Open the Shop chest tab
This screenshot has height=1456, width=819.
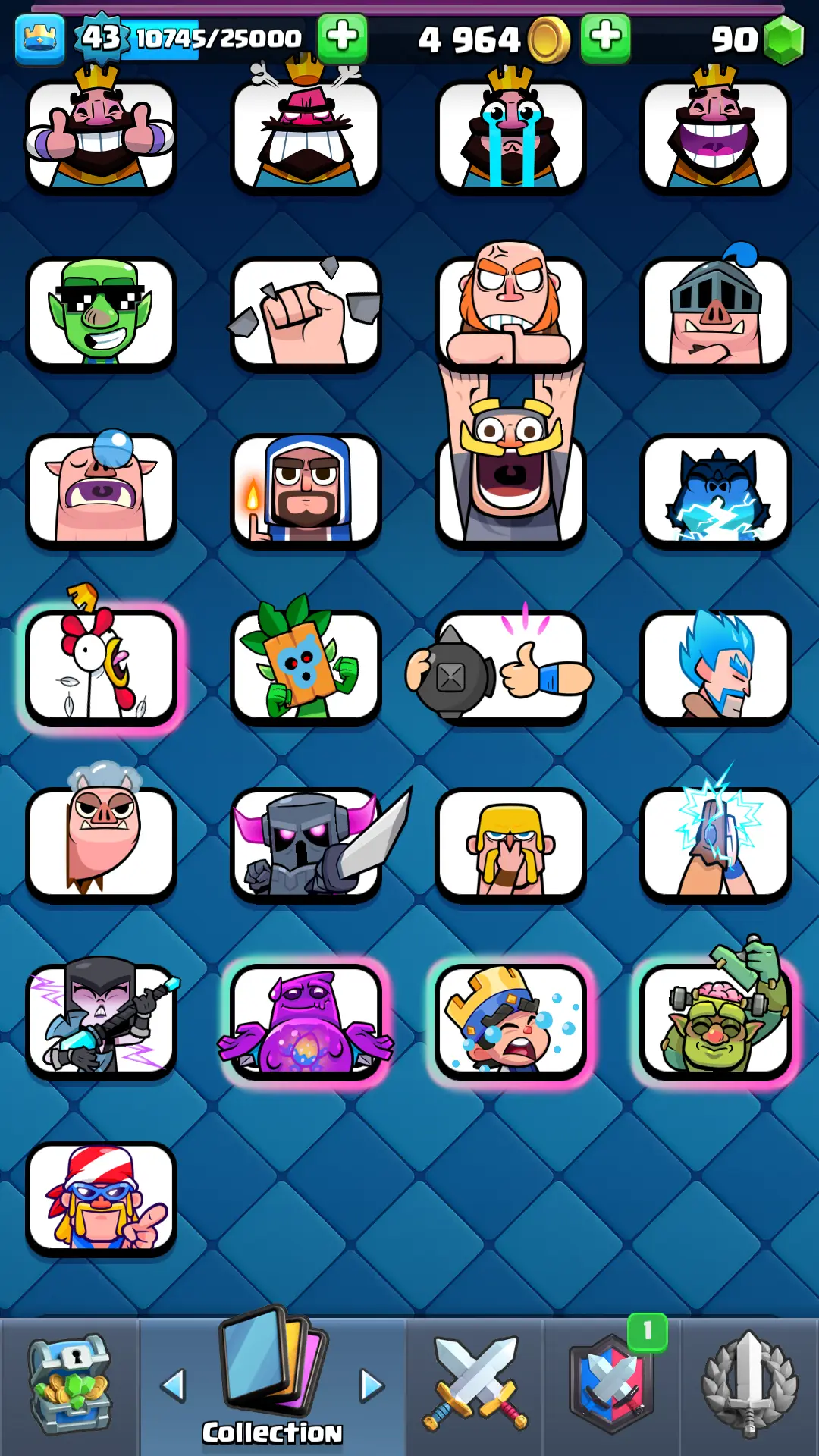pos(70,1386)
